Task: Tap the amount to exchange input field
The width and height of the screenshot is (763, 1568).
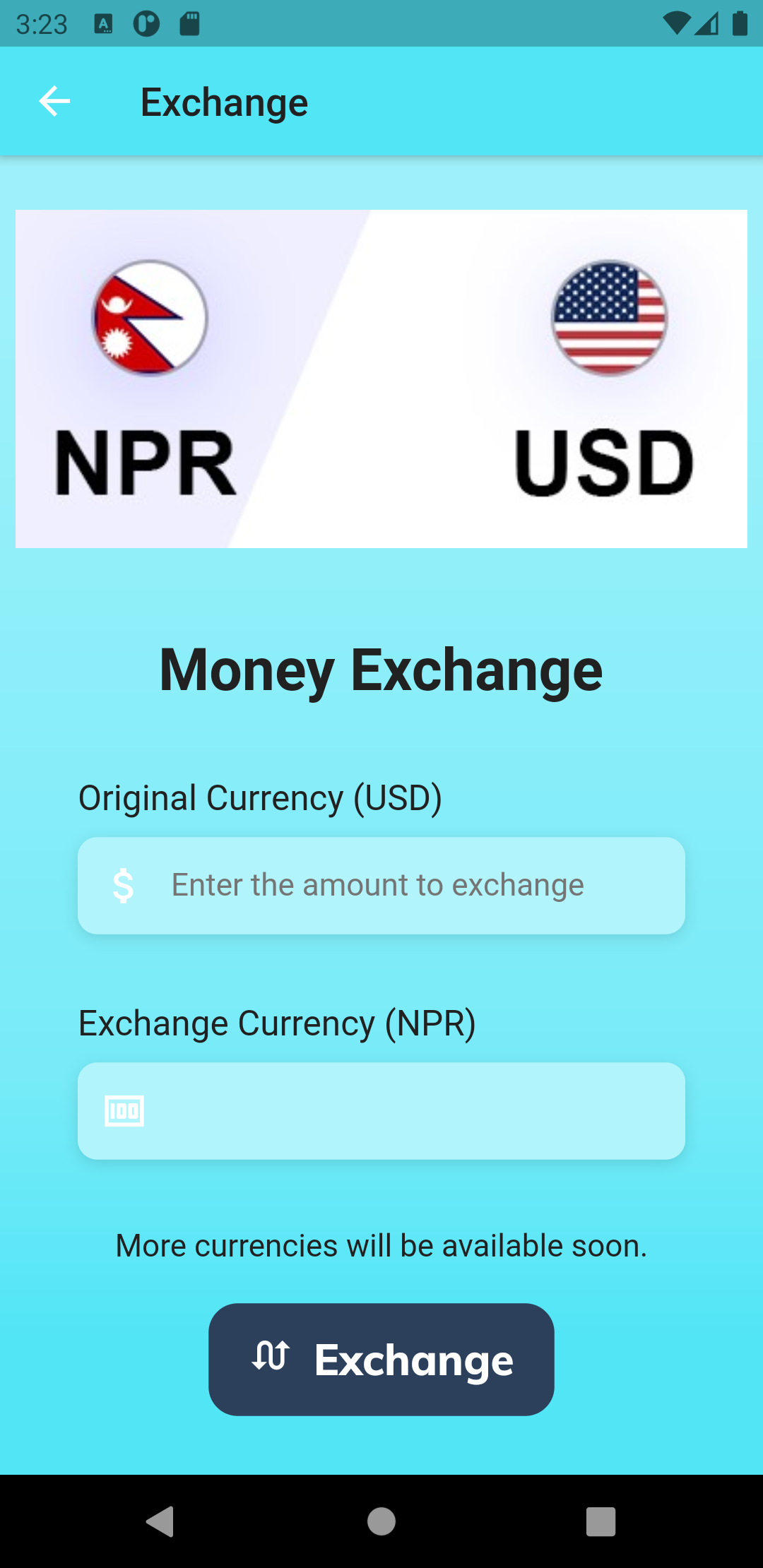Action: pyautogui.click(x=381, y=885)
